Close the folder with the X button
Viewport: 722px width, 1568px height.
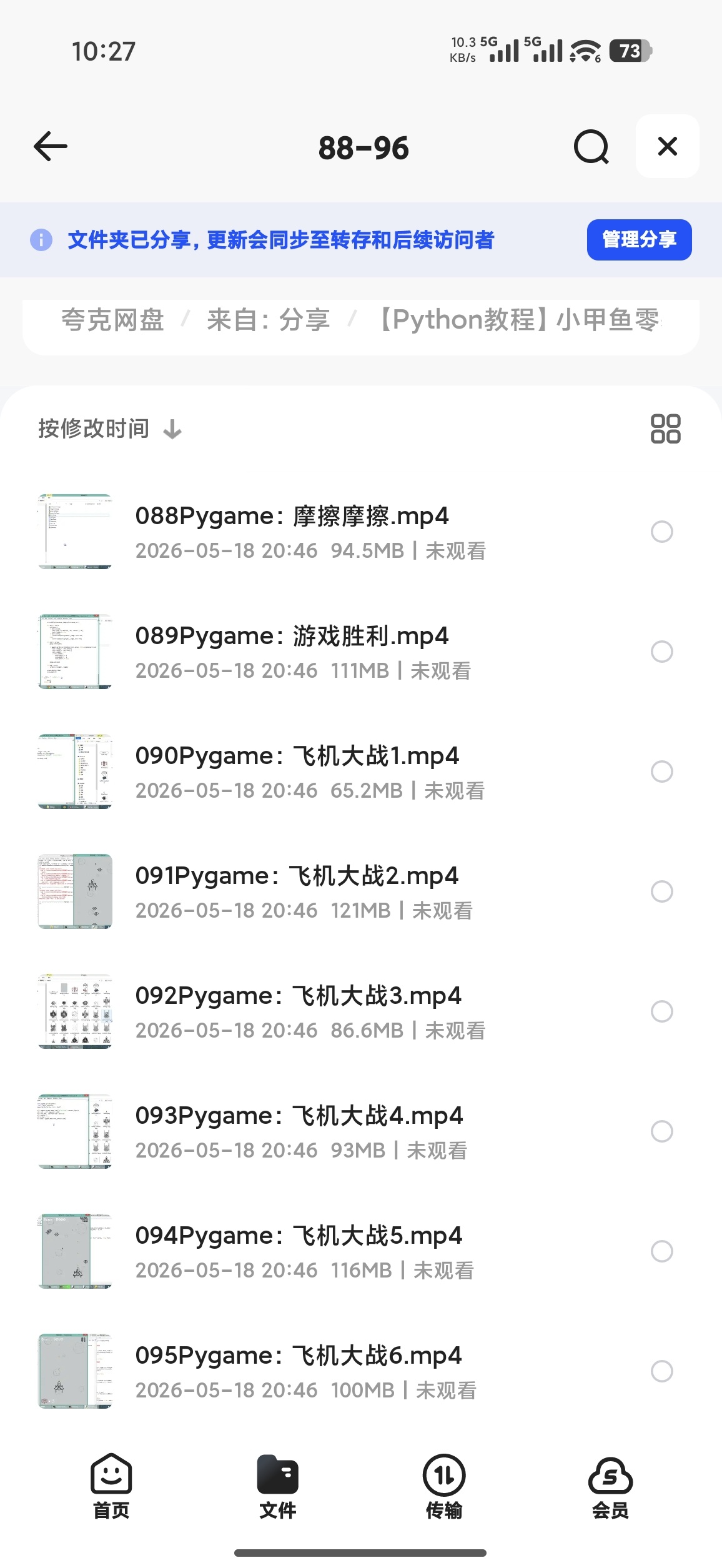(x=667, y=146)
